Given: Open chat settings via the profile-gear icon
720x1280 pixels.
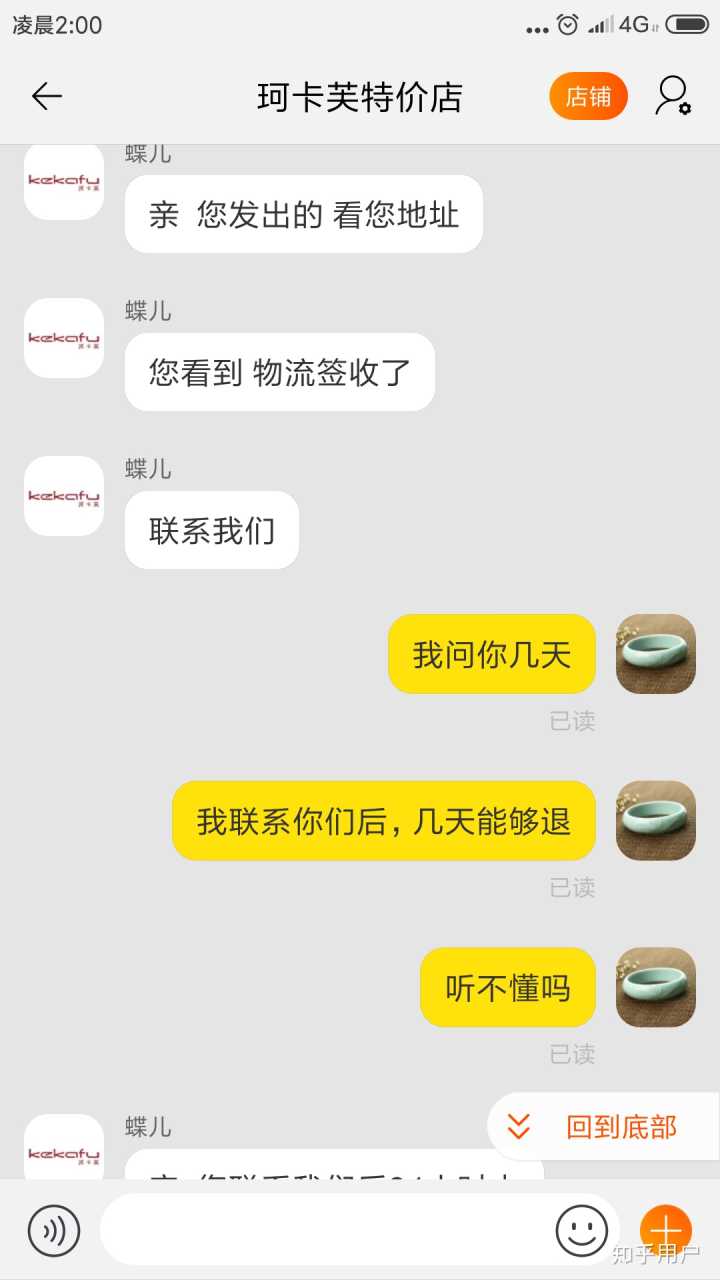Looking at the screenshot, I should [673, 96].
